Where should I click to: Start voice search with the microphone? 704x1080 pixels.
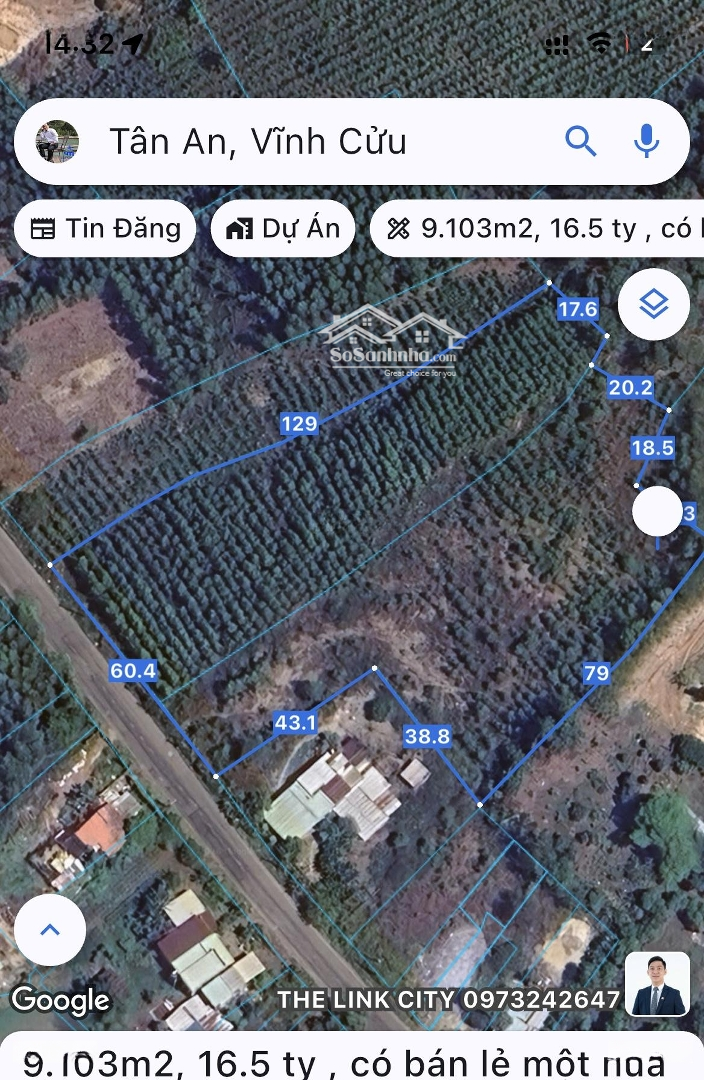647,141
